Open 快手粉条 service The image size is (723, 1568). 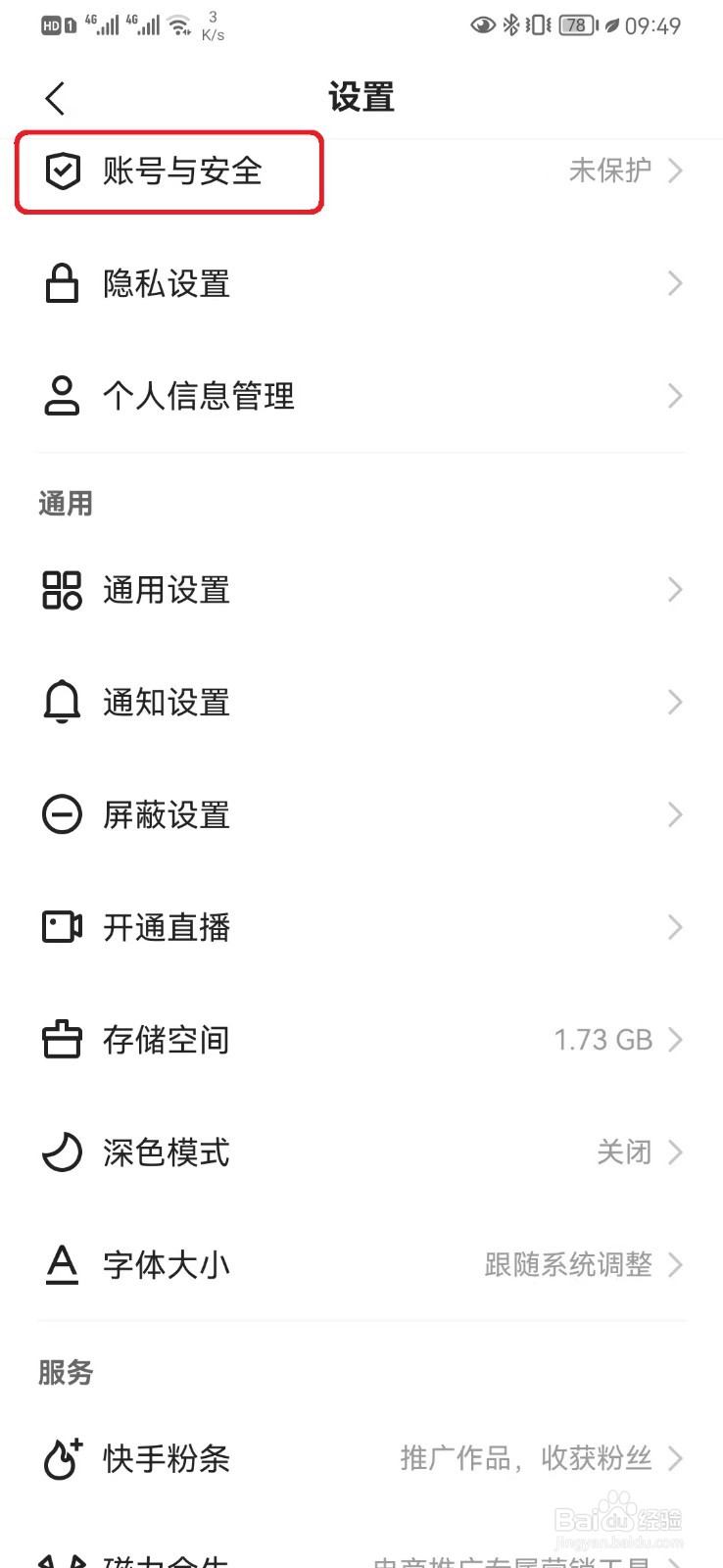click(x=361, y=1459)
